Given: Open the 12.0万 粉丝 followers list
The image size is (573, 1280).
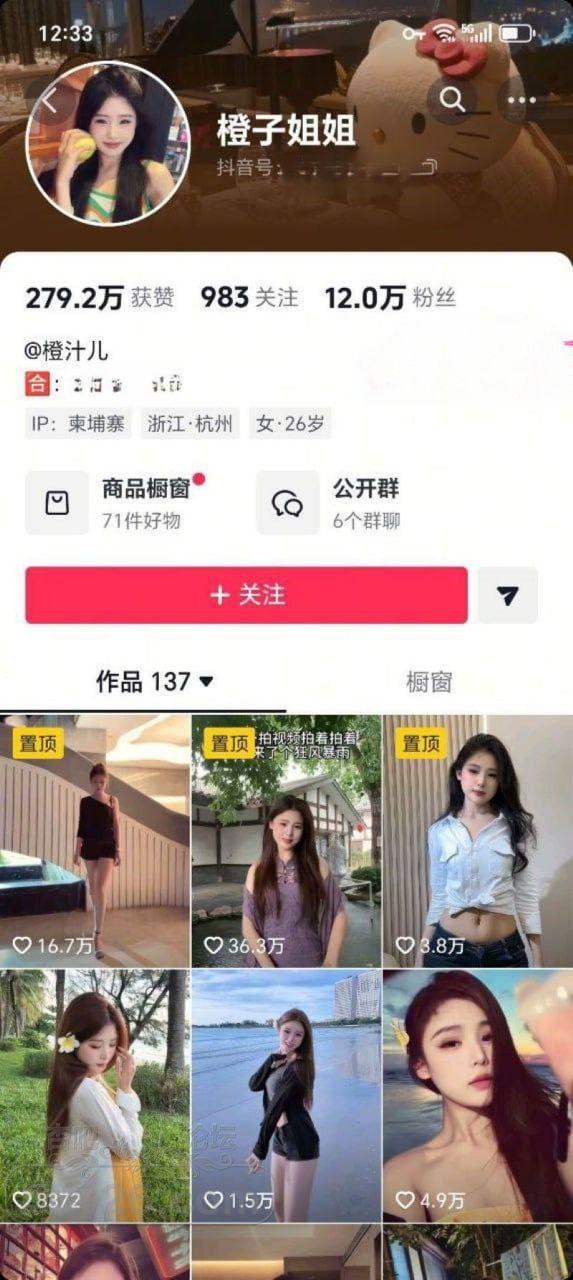Looking at the screenshot, I should (390, 297).
